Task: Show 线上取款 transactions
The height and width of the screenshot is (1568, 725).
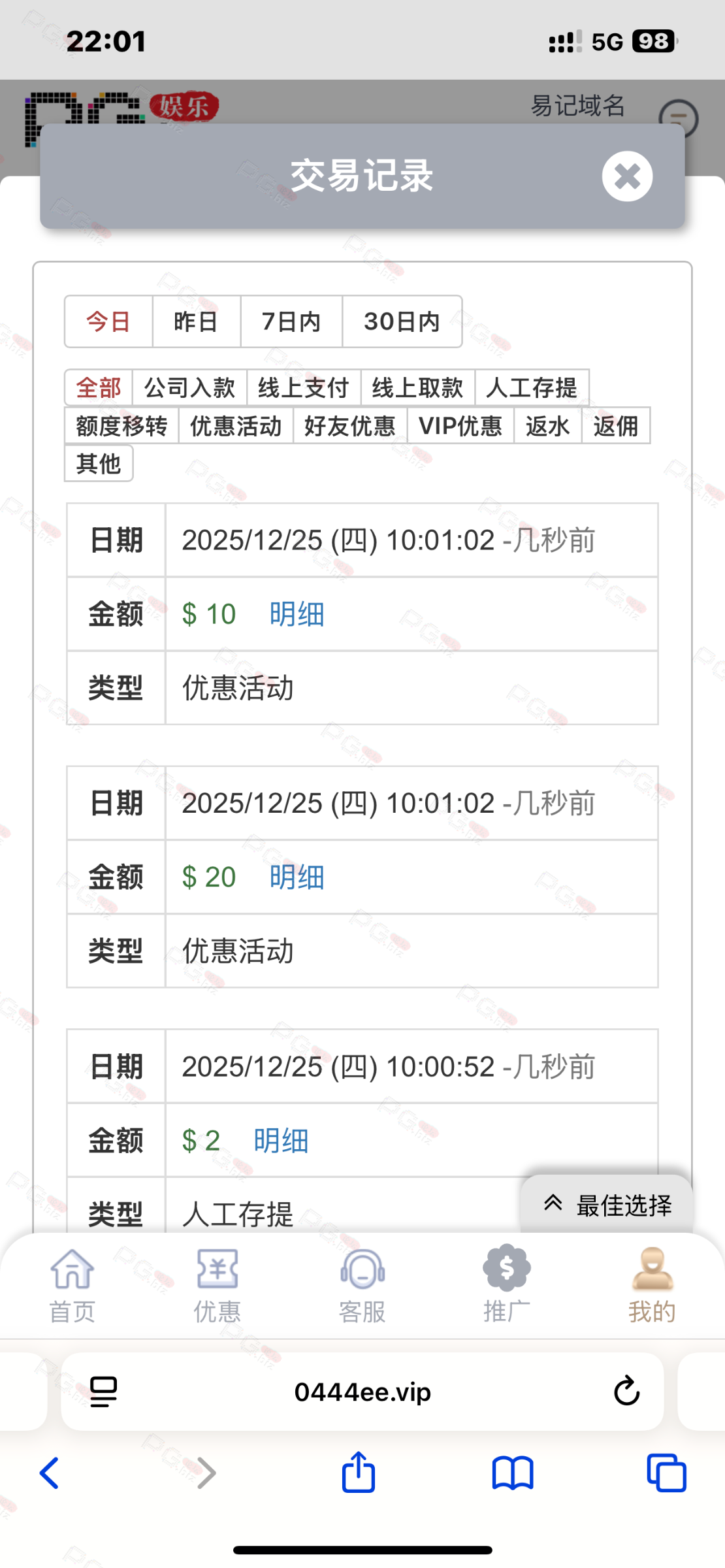Action: point(418,387)
